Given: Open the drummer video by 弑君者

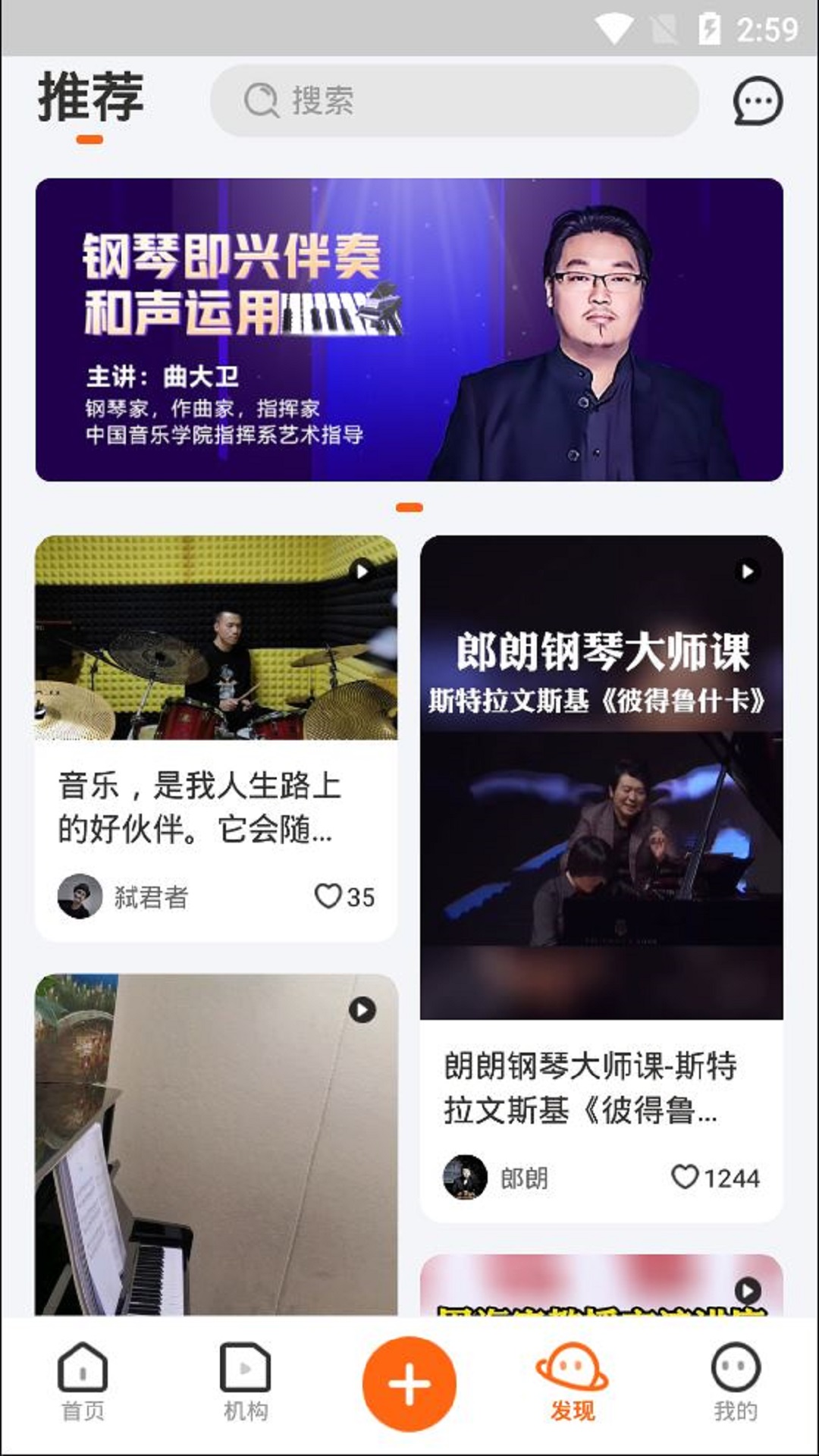Looking at the screenshot, I should pyautogui.click(x=216, y=638).
